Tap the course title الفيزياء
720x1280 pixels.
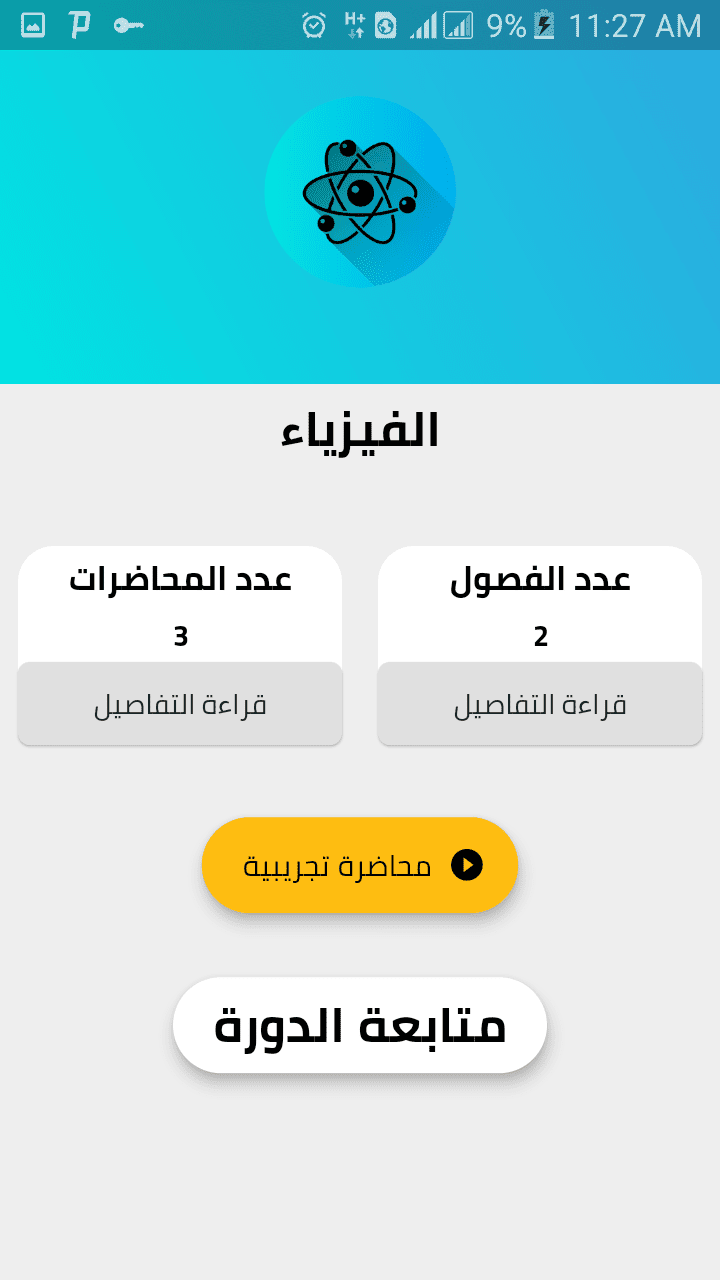(360, 430)
